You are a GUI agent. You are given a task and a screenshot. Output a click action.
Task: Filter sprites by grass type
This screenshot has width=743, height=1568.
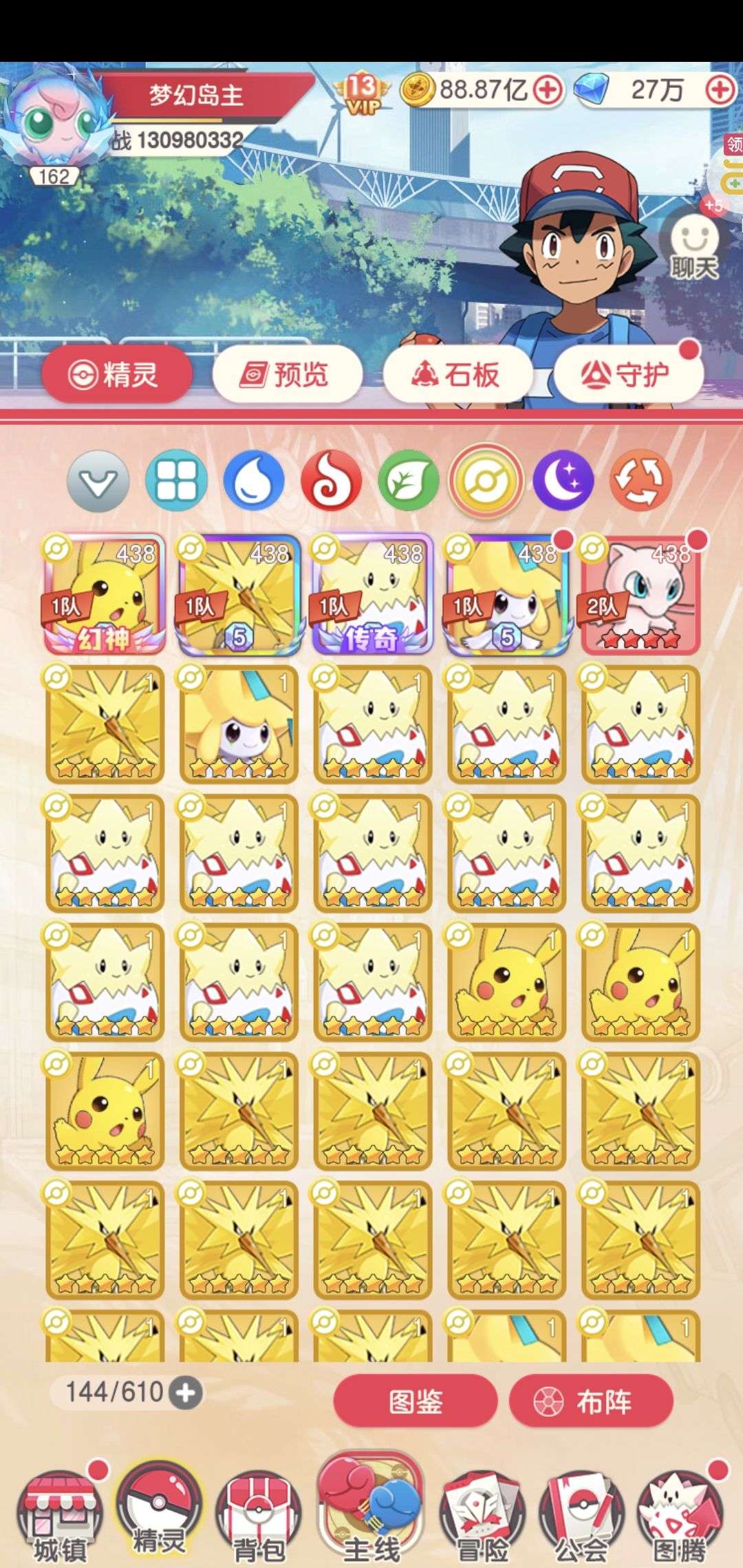[409, 481]
